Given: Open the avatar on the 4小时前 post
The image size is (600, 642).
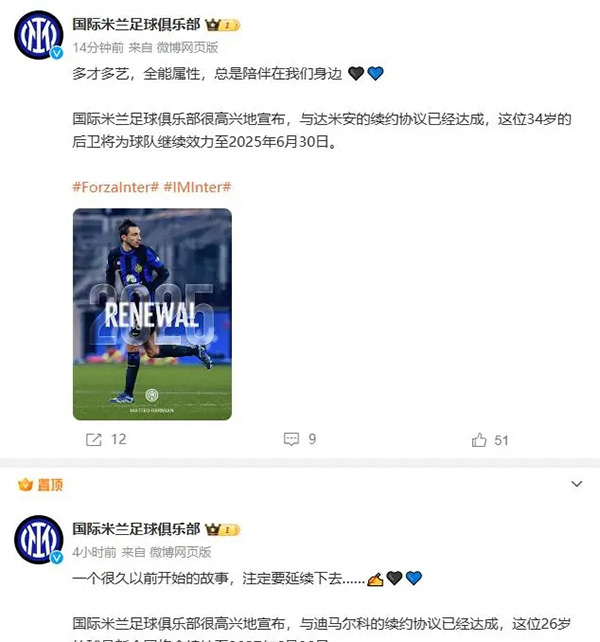Looking at the screenshot, I should 39,540.
